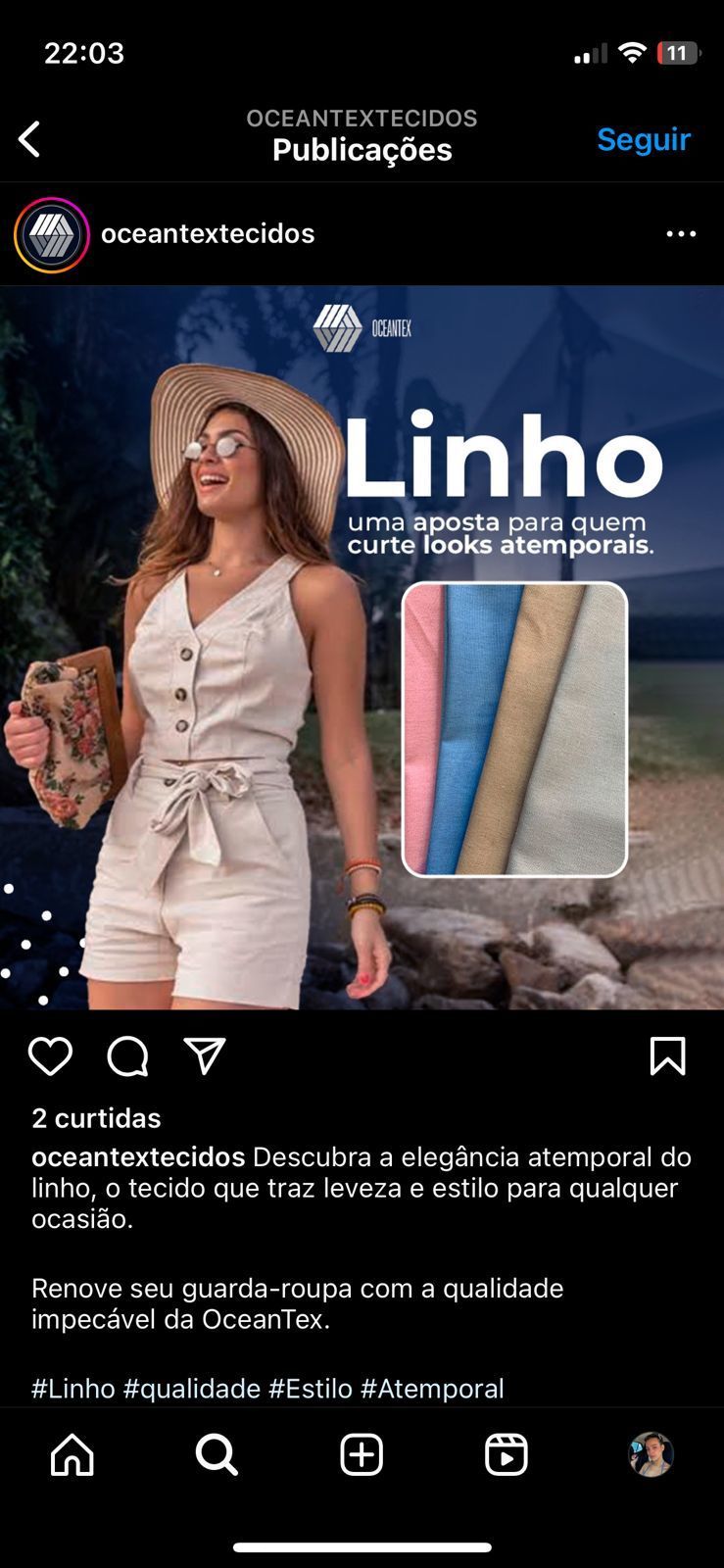The image size is (724, 1568).
Task: Open the #Linho hashtag
Action: pos(72,1388)
